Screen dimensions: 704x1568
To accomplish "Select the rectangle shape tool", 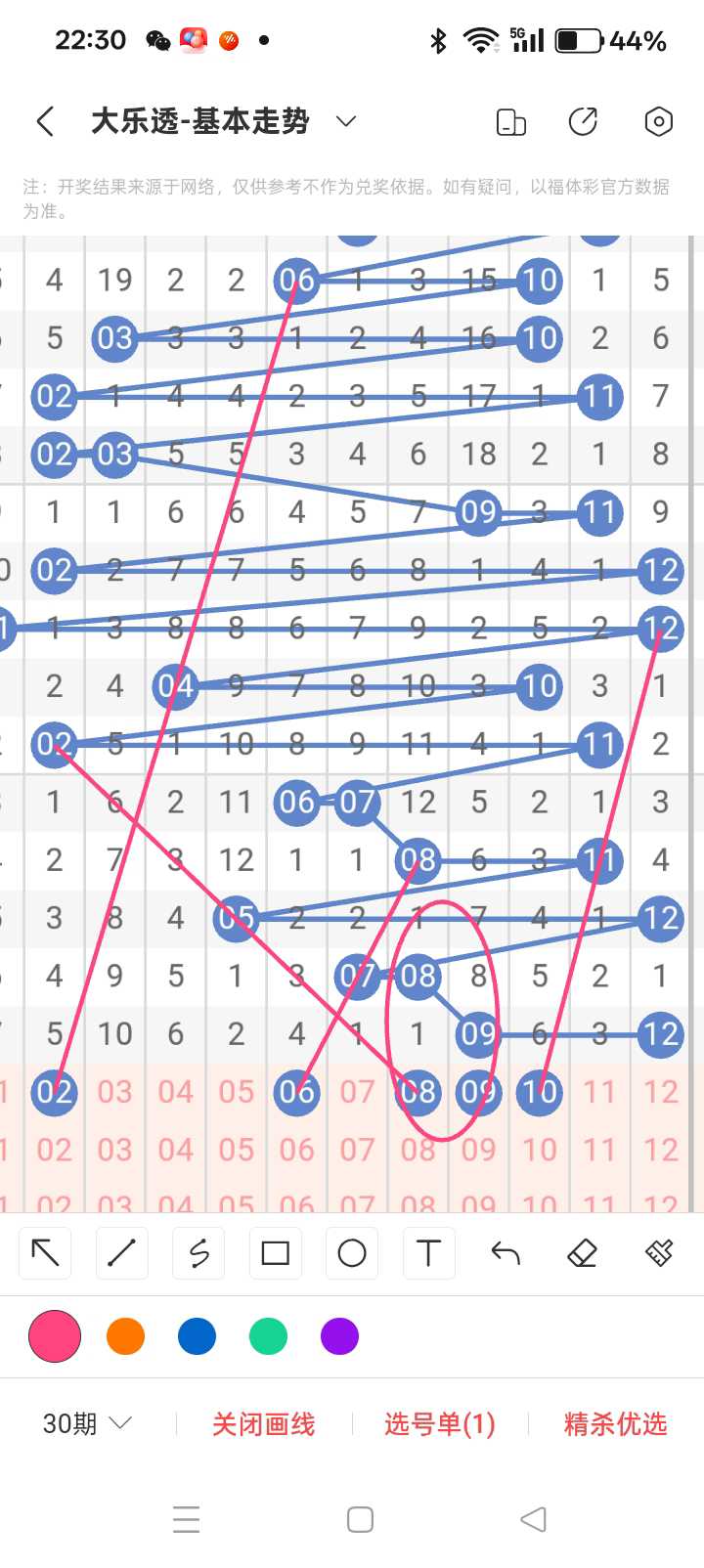I will [275, 1253].
